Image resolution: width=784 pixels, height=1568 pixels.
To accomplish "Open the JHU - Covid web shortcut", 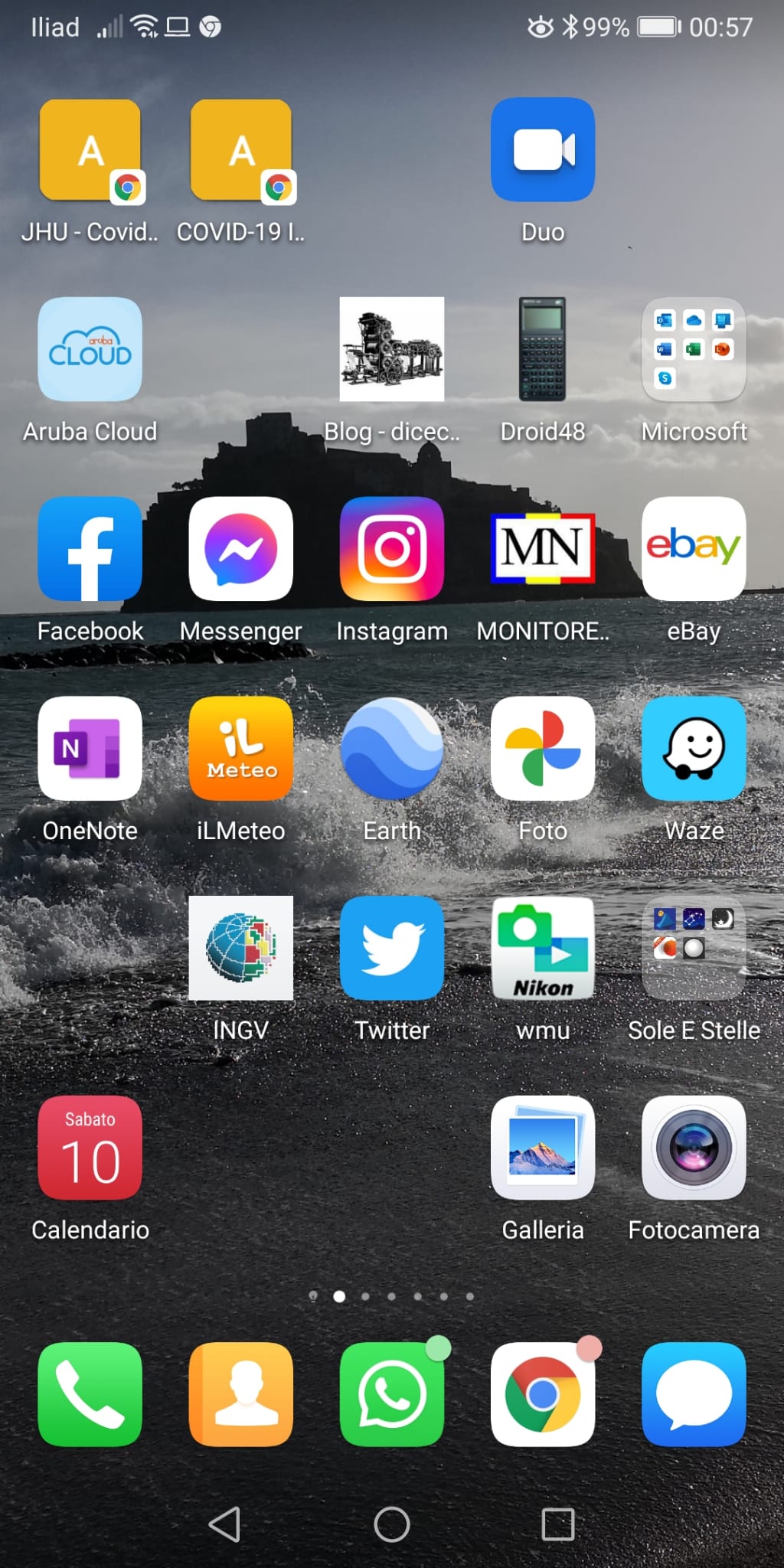I will point(90,150).
